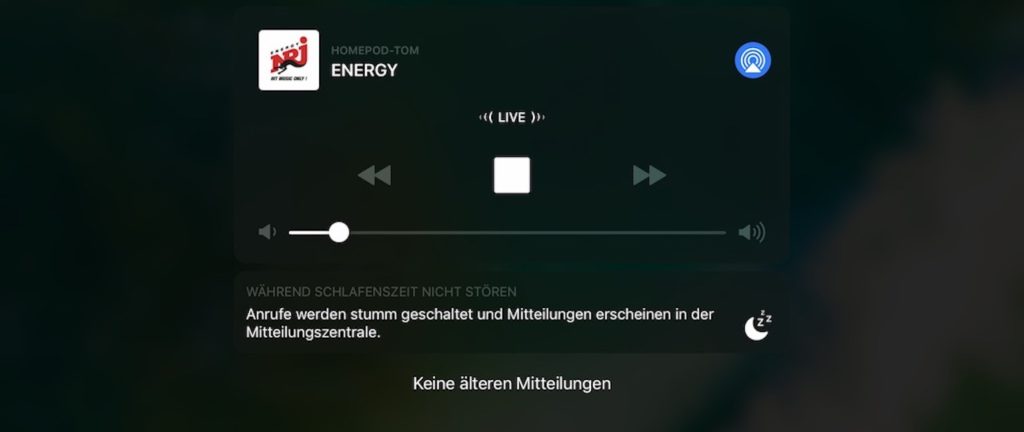Set the volume on the slider

[339, 232]
